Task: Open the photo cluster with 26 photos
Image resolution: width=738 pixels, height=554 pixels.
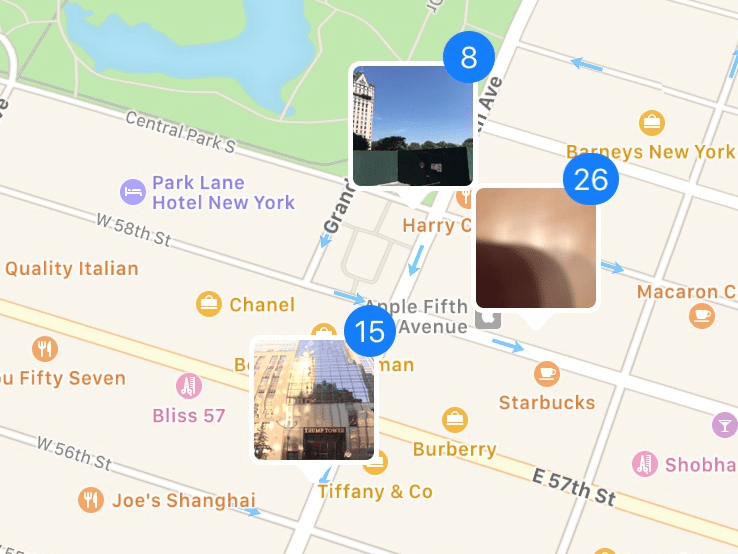Action: [536, 247]
